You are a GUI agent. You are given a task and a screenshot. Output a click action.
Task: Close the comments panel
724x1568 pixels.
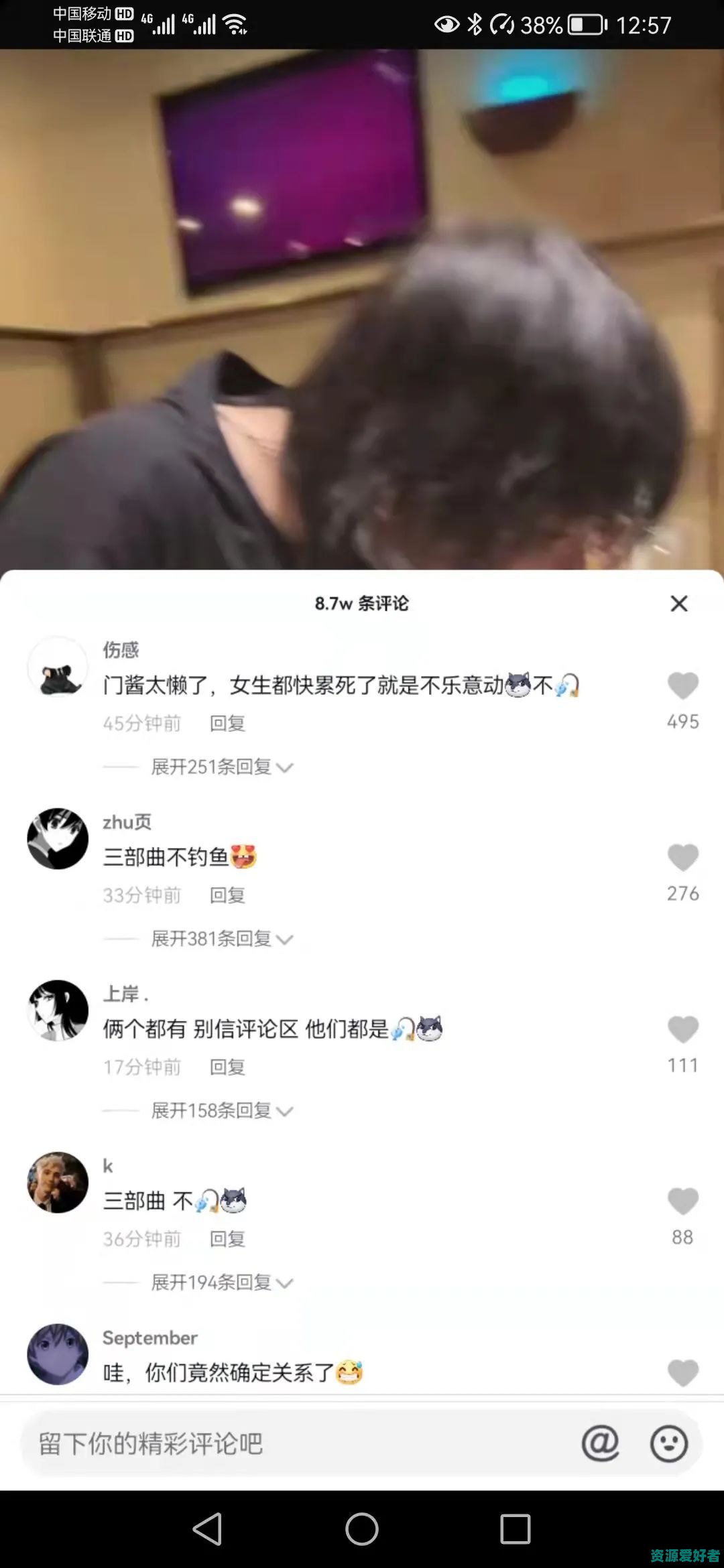(x=679, y=604)
